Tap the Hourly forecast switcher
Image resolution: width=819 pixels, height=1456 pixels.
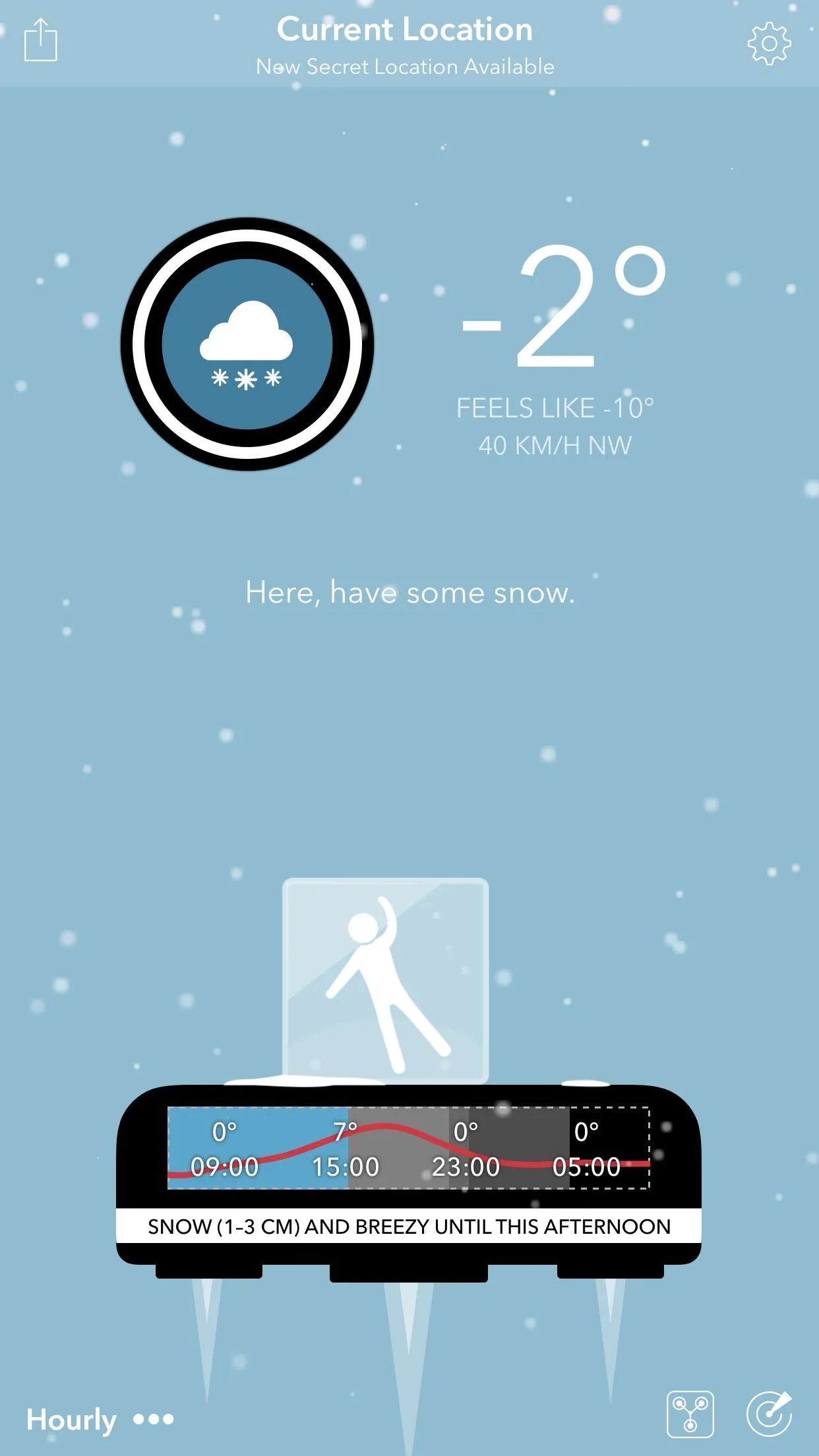point(99,1419)
